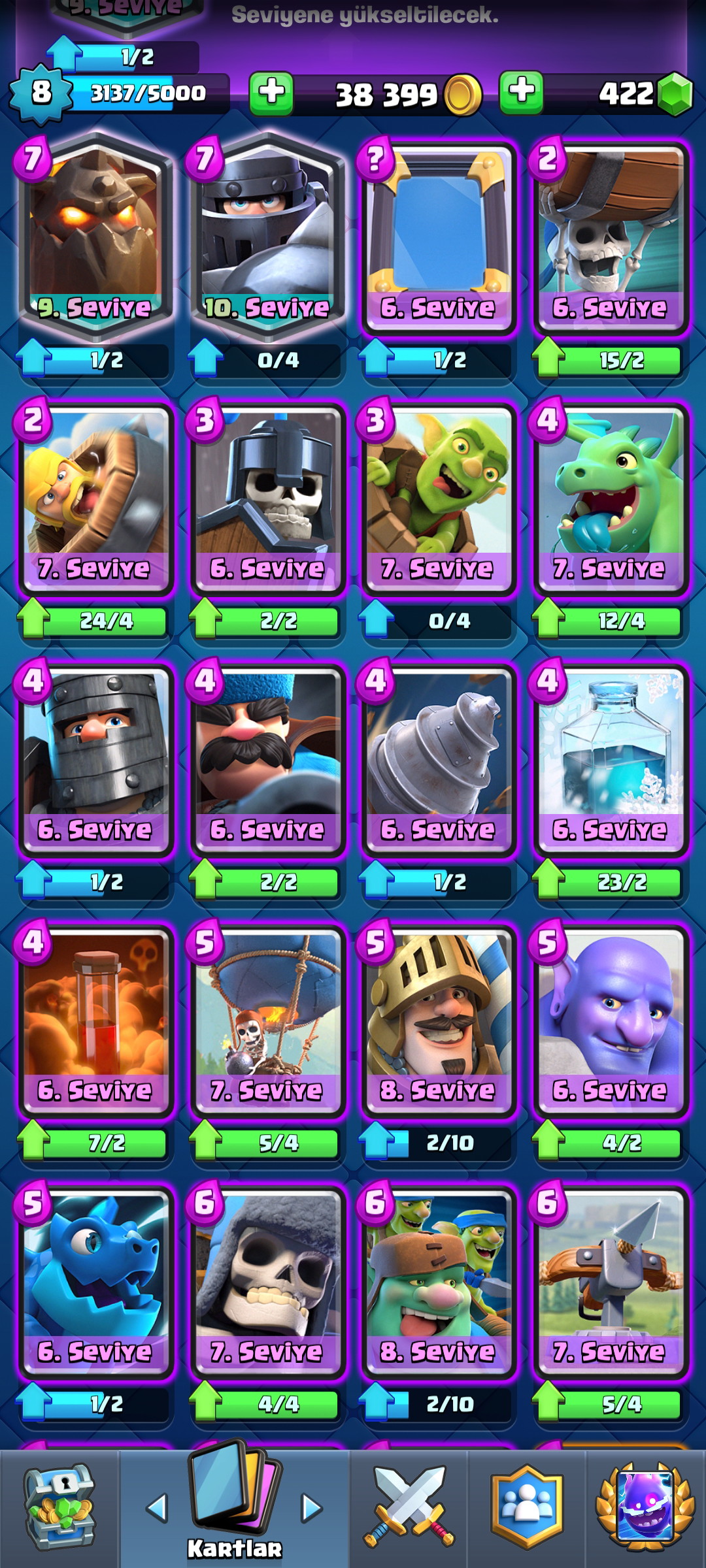Tap the green plus button next to gems
The image size is (706, 1568).
click(x=521, y=93)
